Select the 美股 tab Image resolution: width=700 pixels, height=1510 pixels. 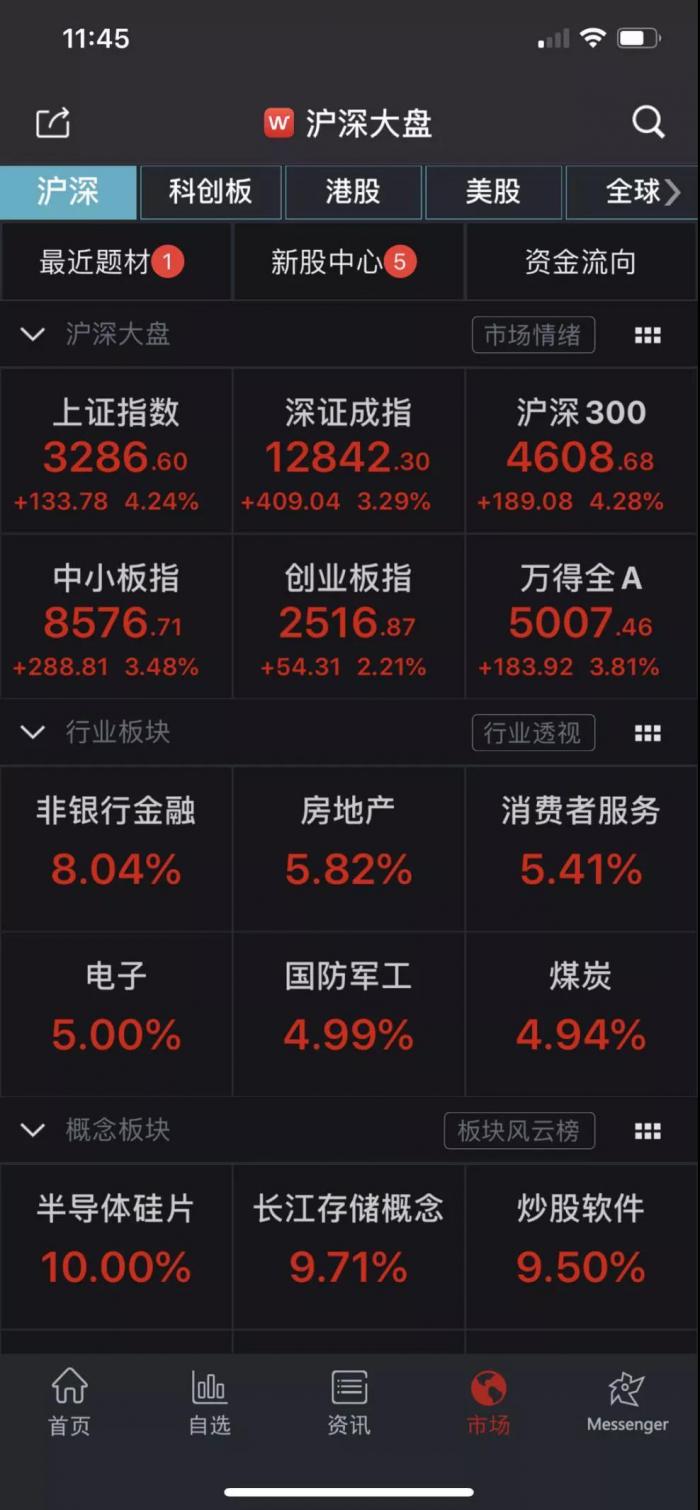[x=493, y=191]
